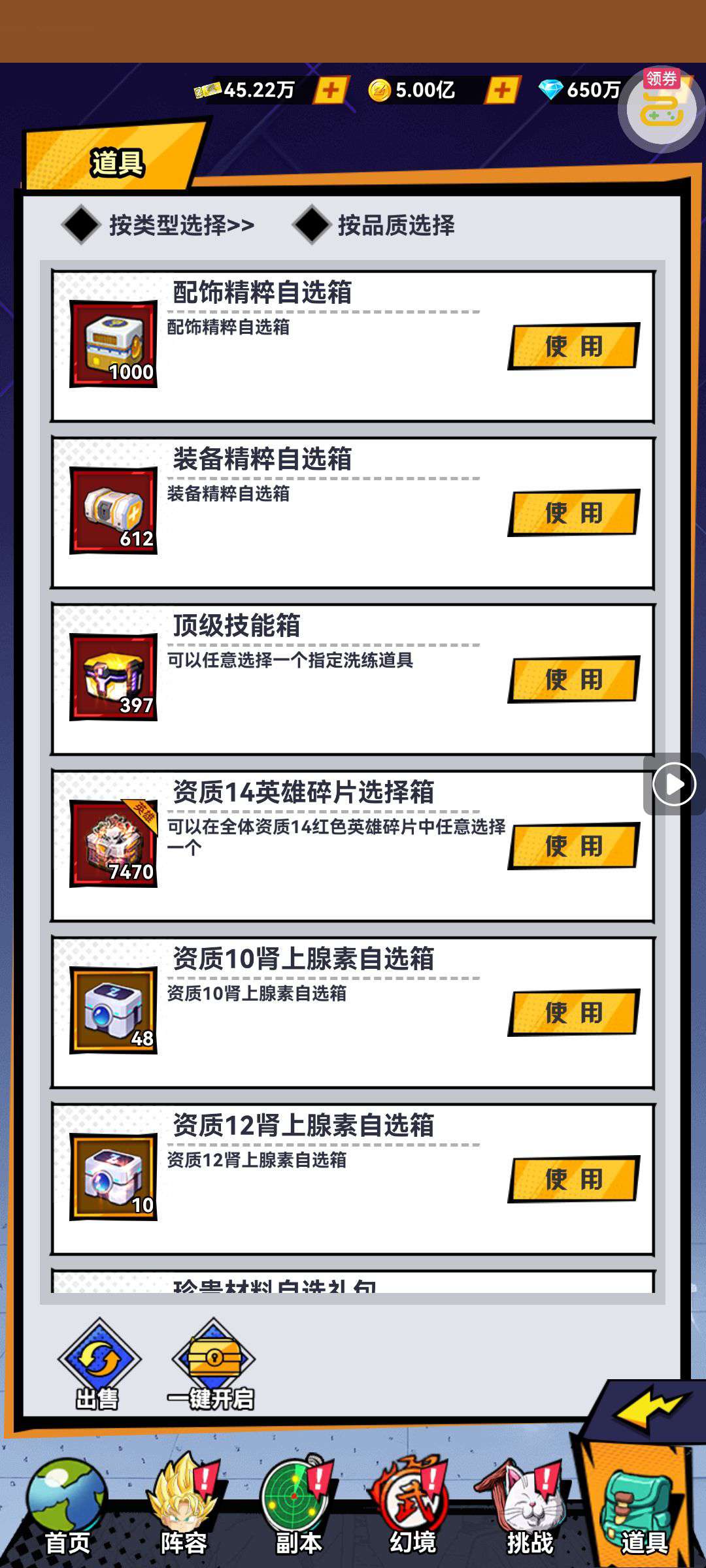Use the 装备精粹自选箱 item
The width and height of the screenshot is (706, 1568).
coord(573,513)
